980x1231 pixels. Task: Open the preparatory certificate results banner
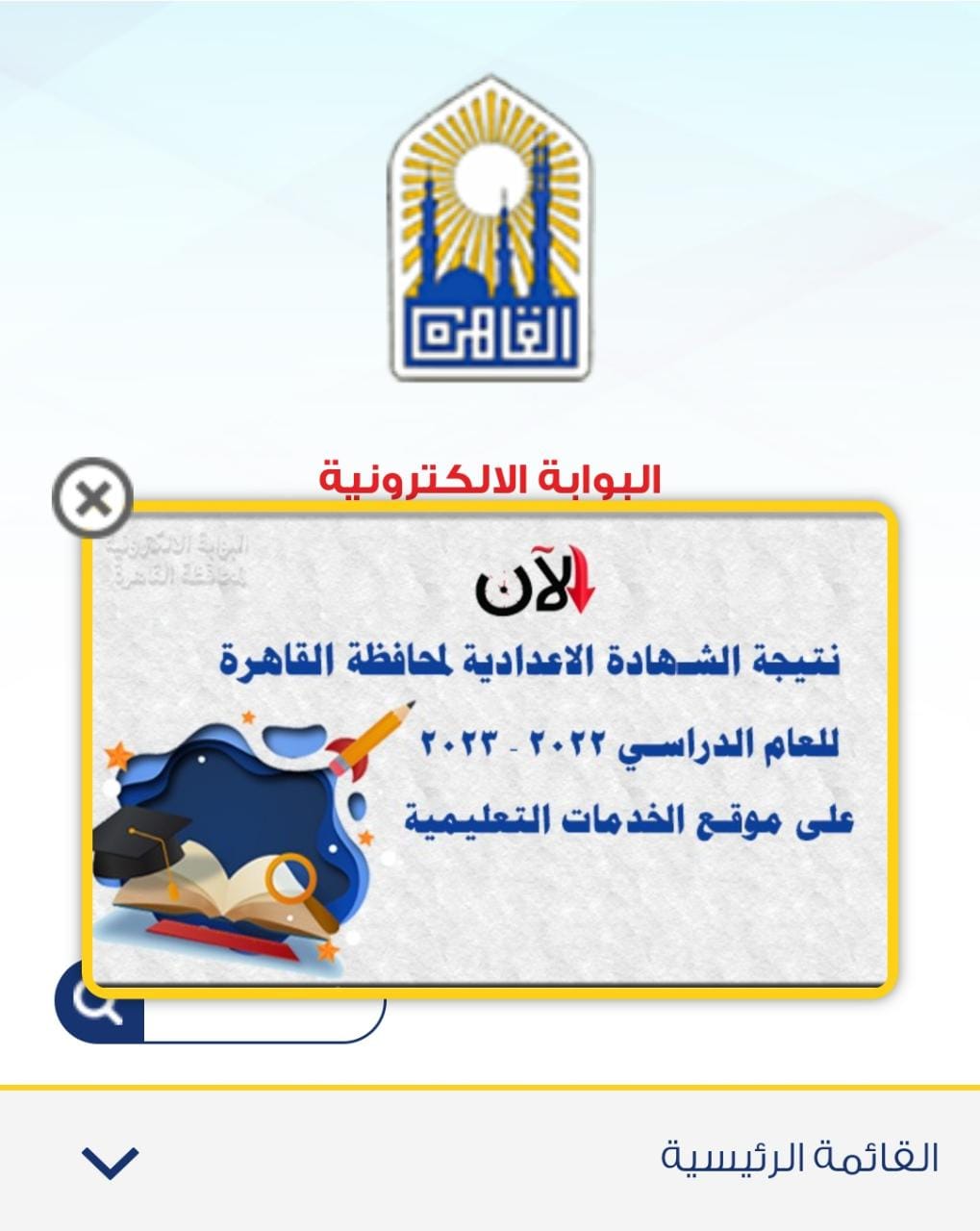coord(490,745)
